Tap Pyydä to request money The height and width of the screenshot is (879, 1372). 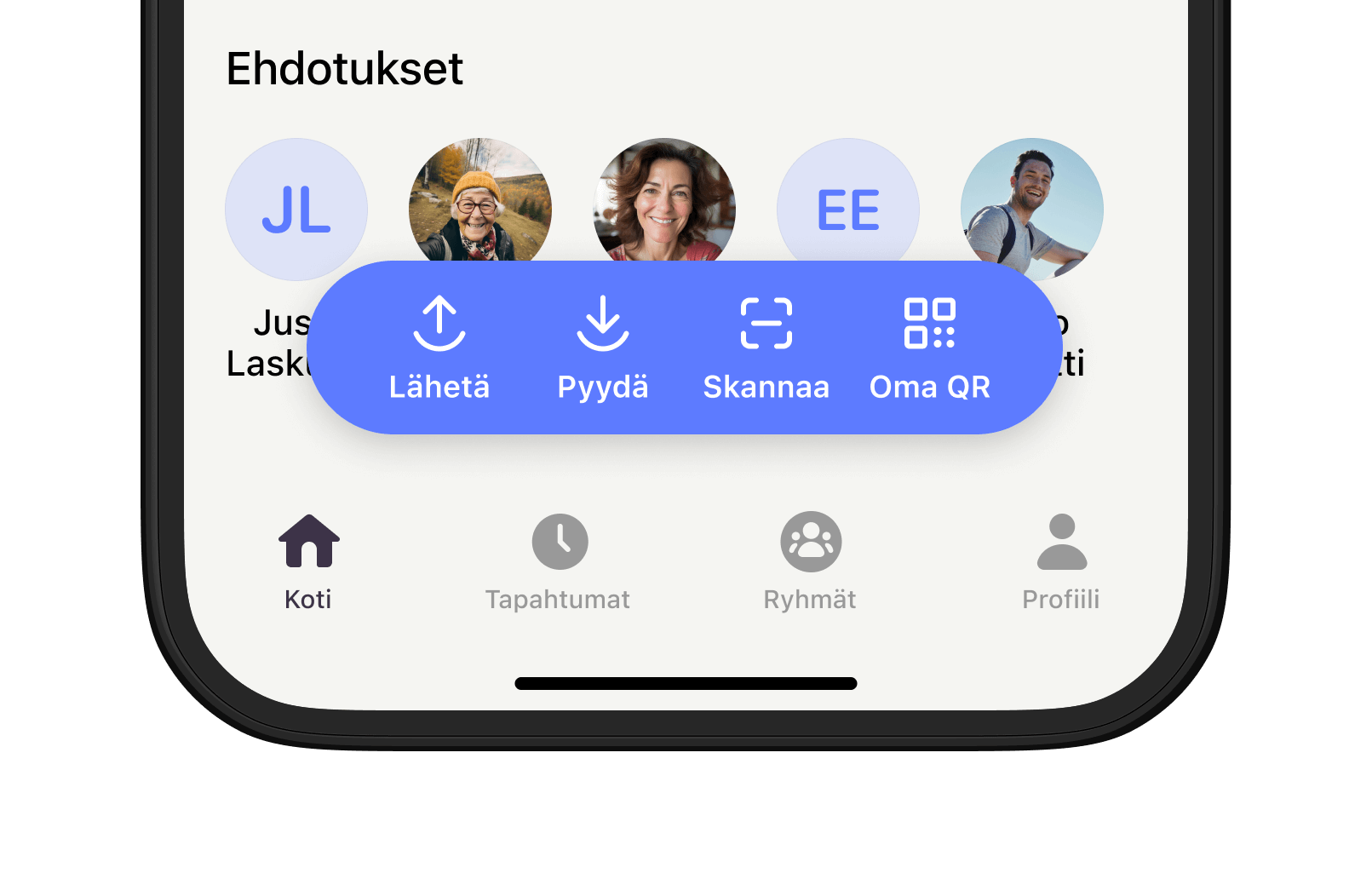click(x=603, y=348)
